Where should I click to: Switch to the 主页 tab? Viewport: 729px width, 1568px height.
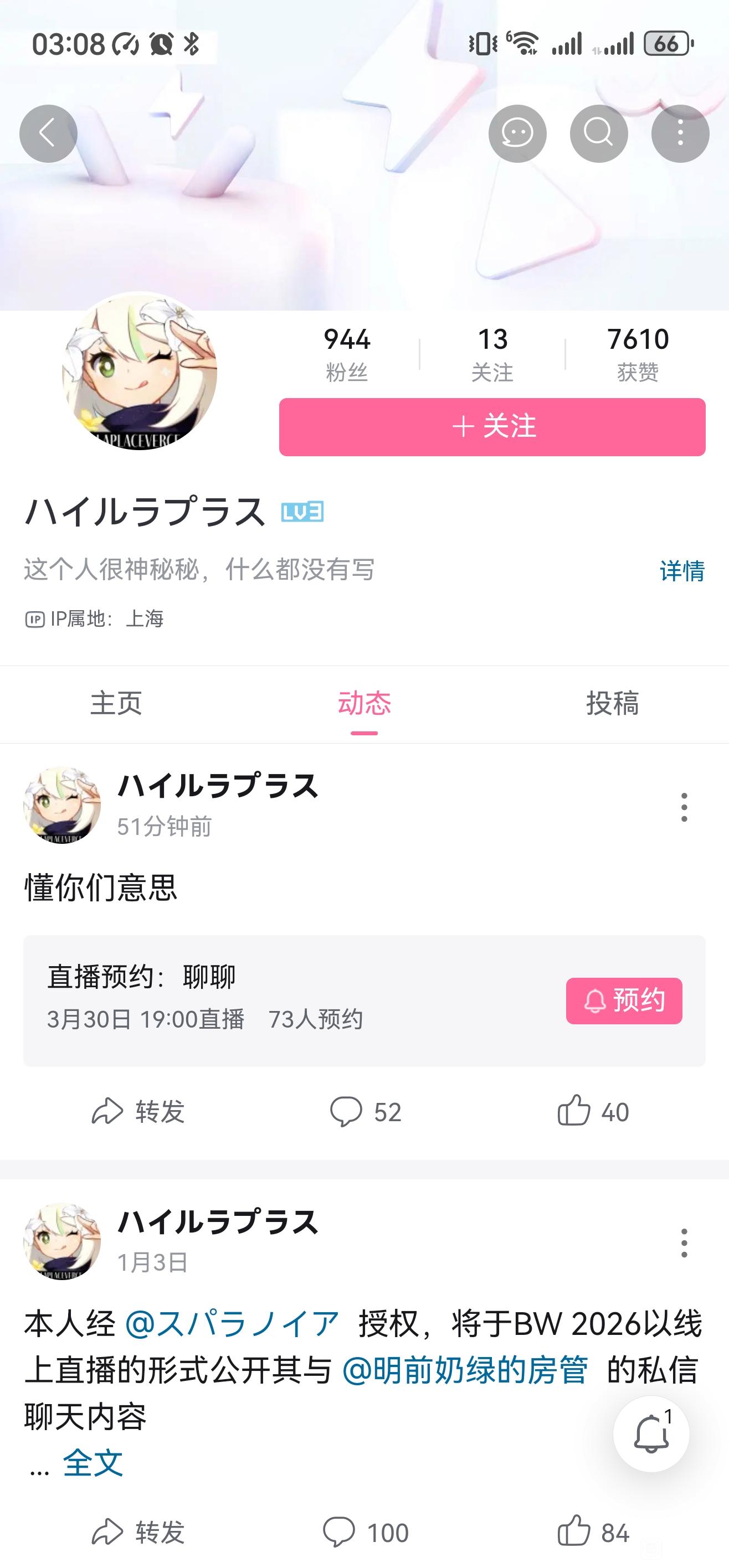(x=116, y=704)
